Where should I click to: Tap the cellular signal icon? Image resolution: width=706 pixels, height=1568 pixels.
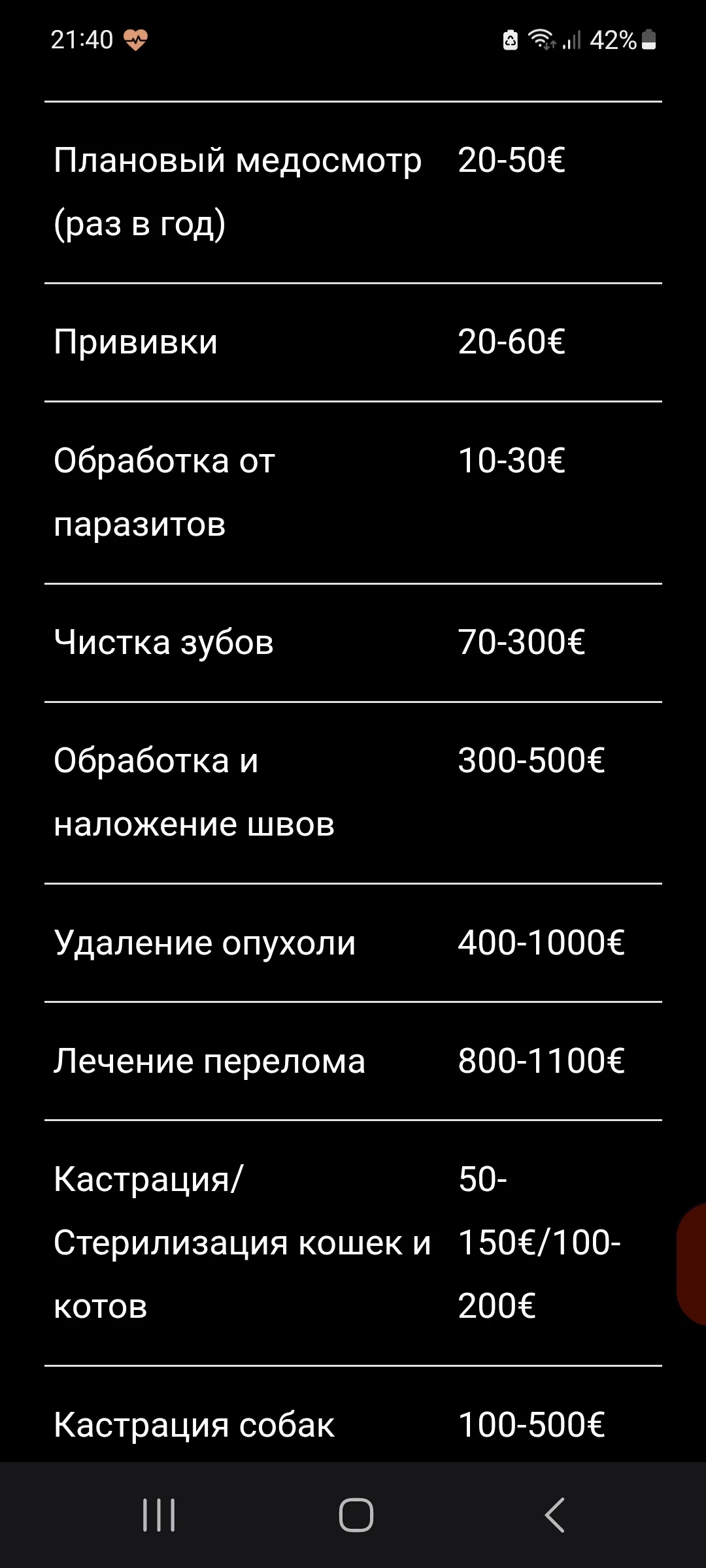point(572,41)
